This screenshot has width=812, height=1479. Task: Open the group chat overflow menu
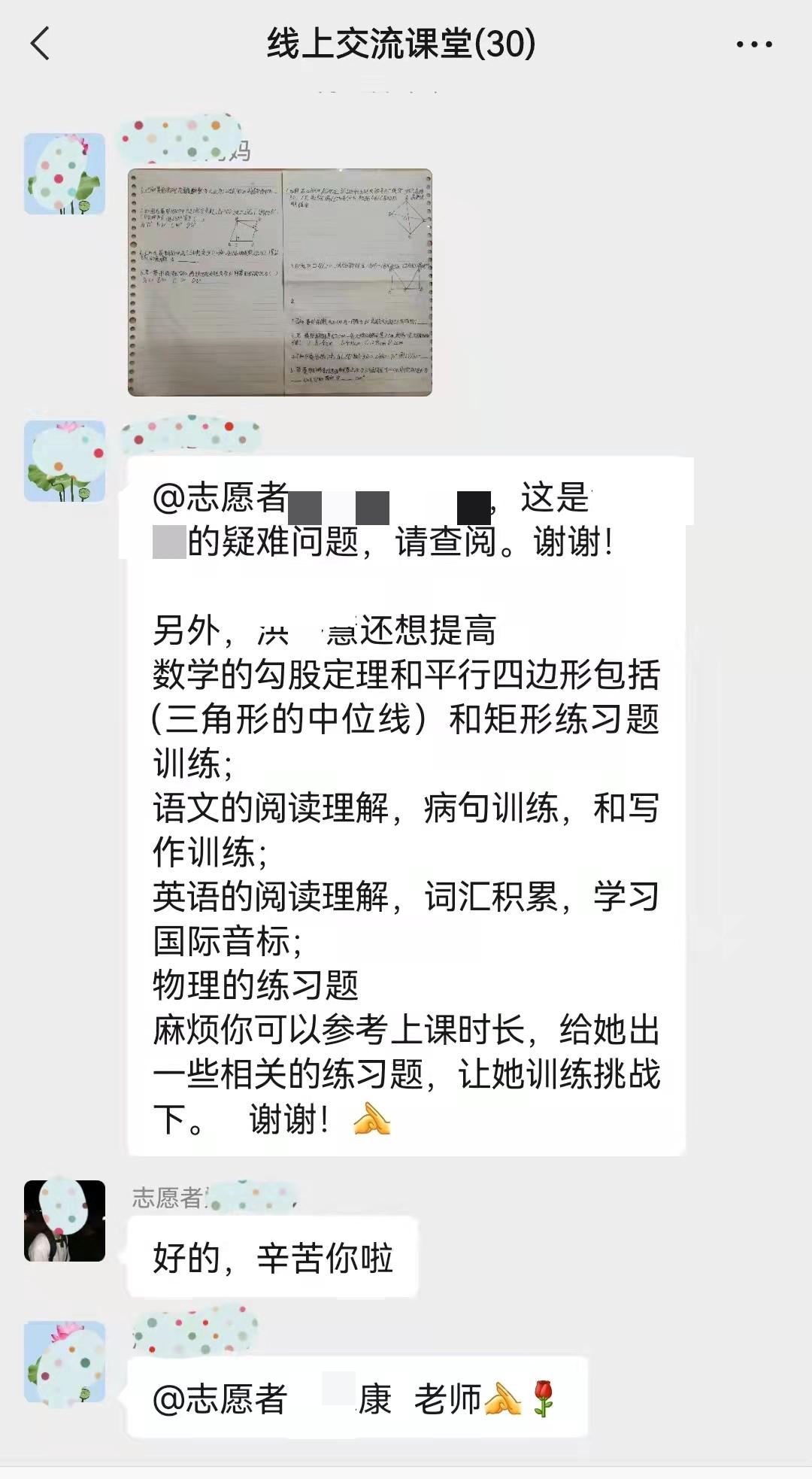pyautogui.click(x=753, y=44)
